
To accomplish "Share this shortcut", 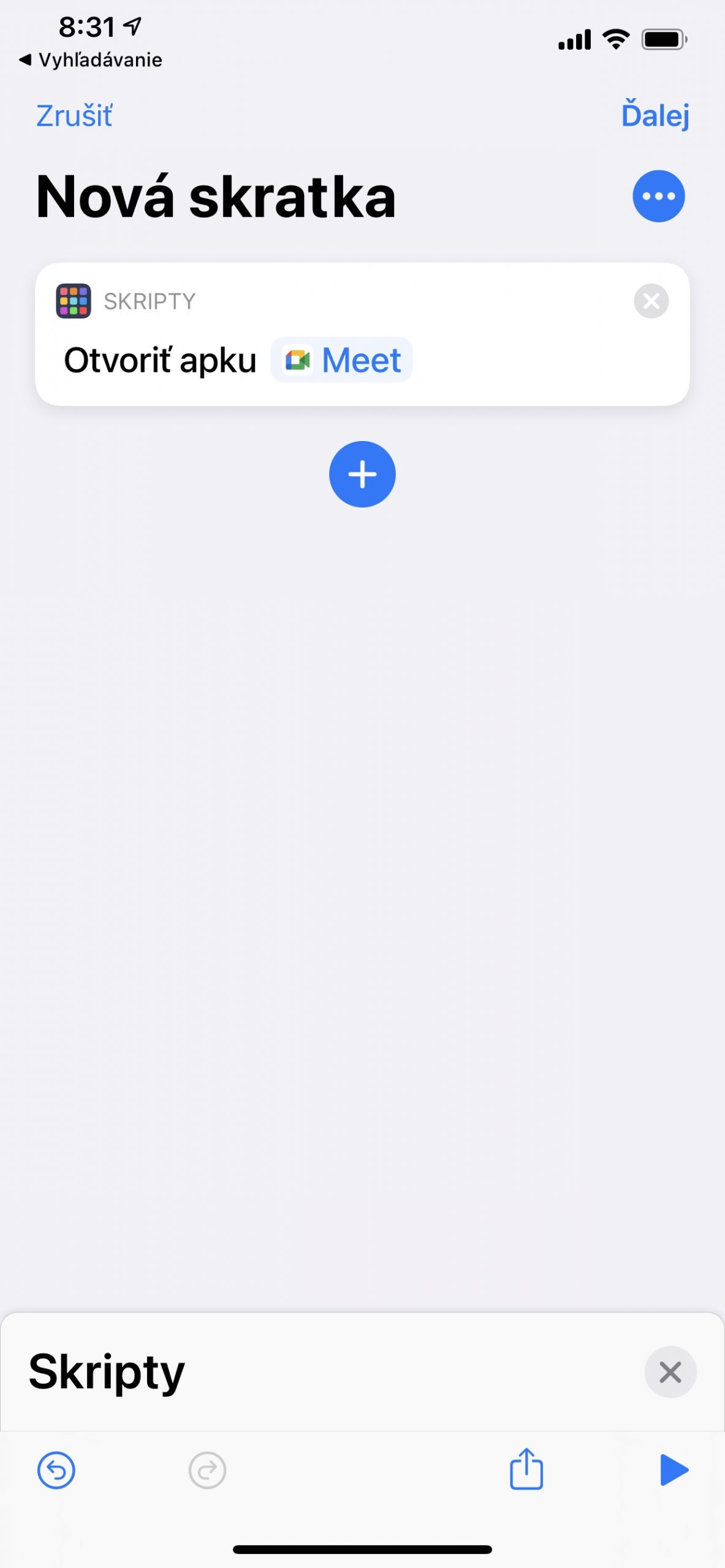I will (526, 1468).
